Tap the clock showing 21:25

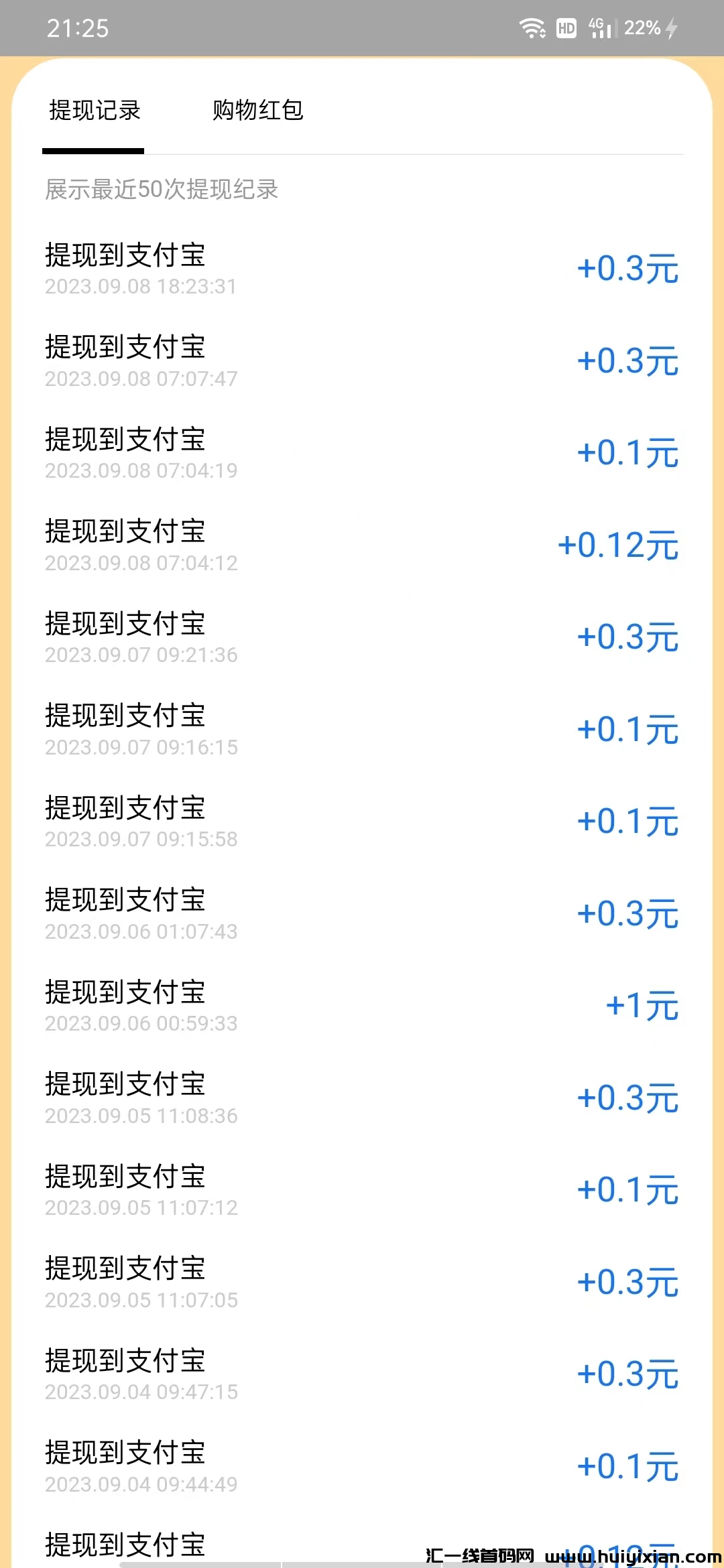(76, 28)
